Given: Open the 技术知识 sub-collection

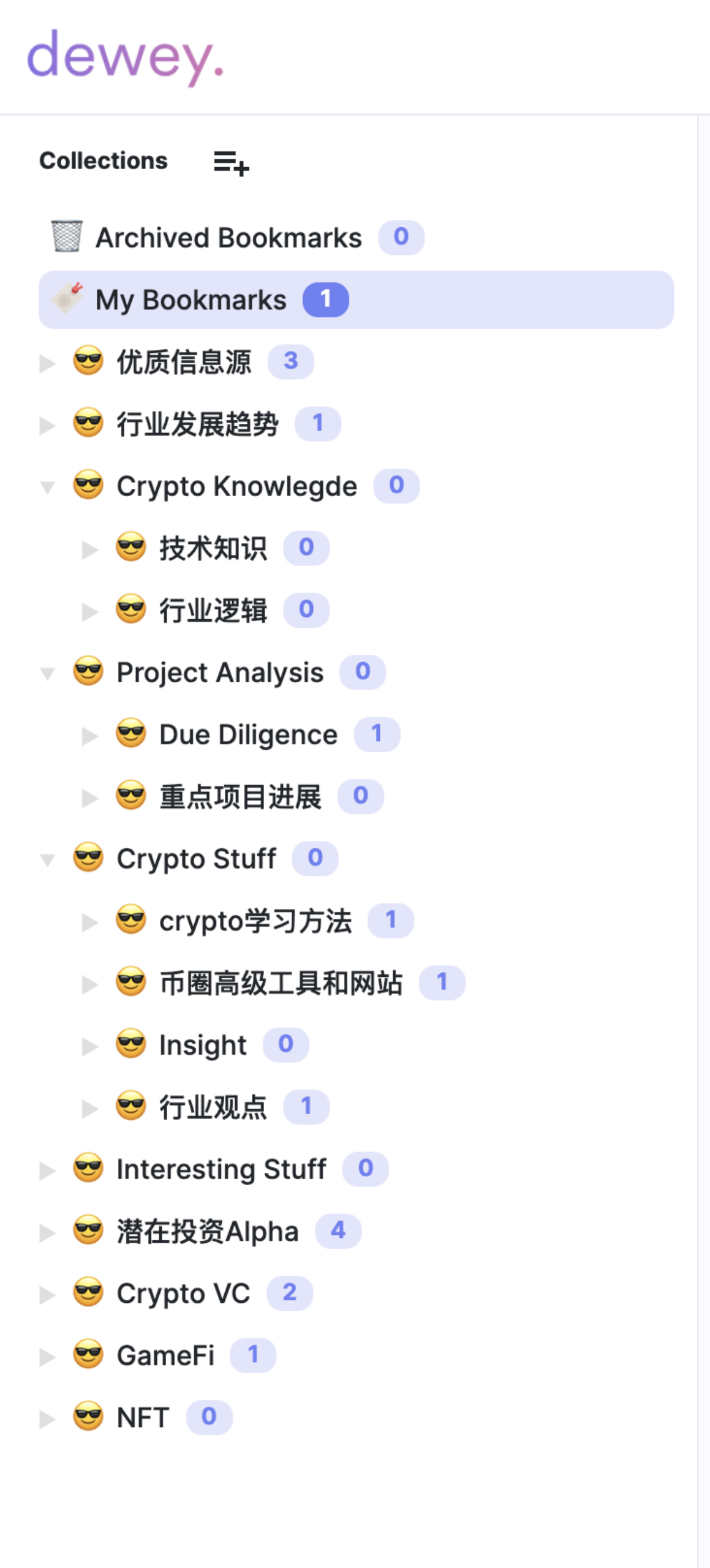Looking at the screenshot, I should [213, 548].
